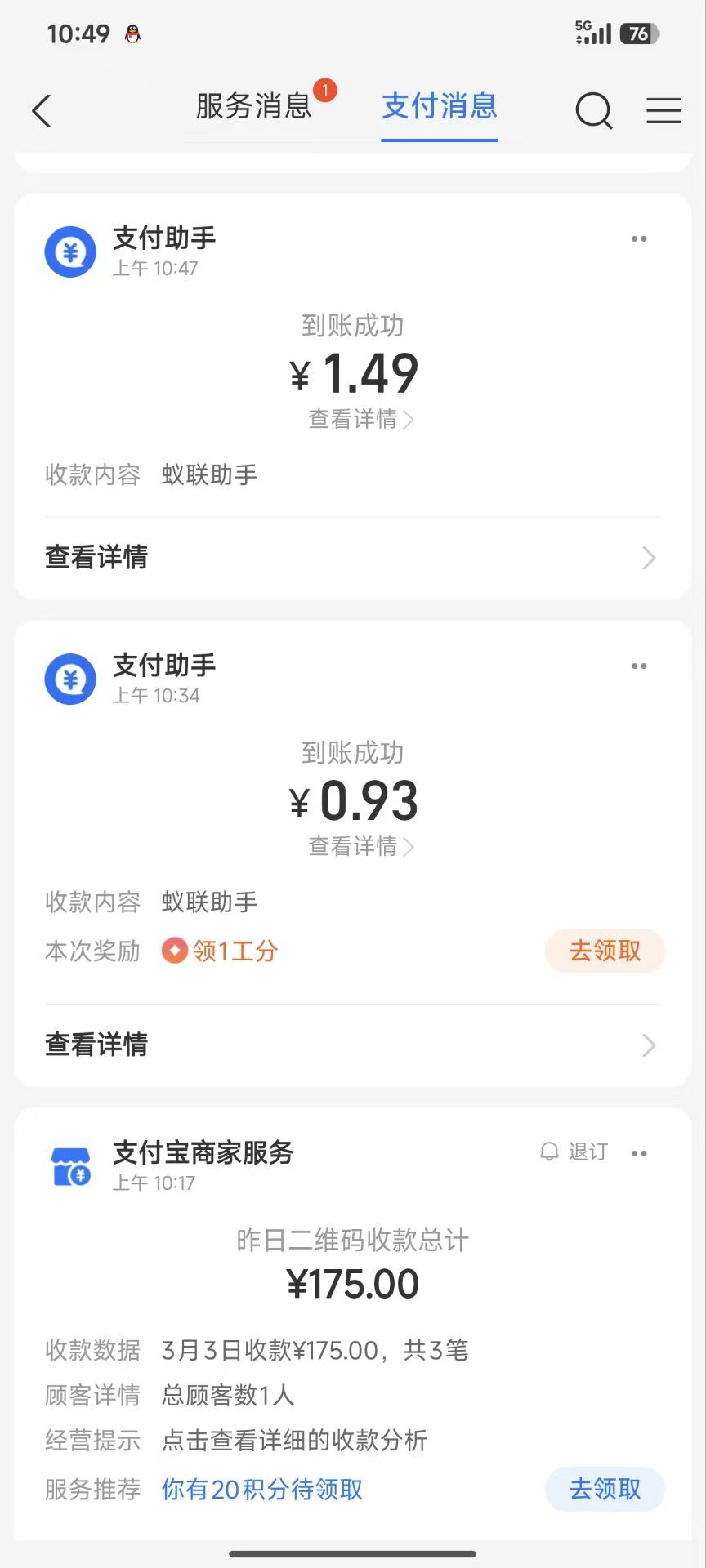Click the 领1工分 red diamond reward icon
This screenshot has height=1568, width=706.
pos(175,951)
